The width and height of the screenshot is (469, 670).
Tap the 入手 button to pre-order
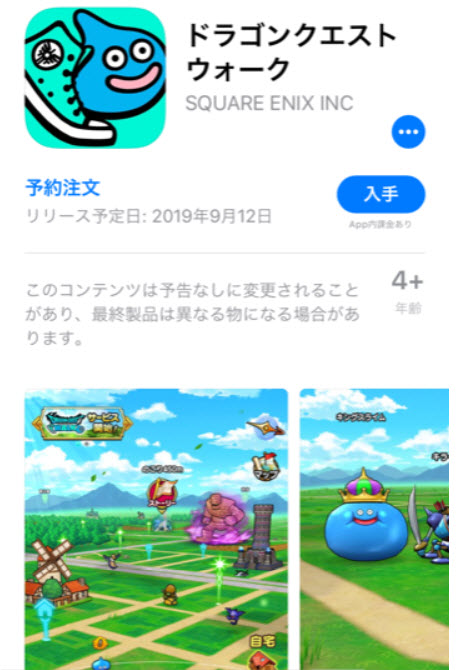[x=381, y=194]
